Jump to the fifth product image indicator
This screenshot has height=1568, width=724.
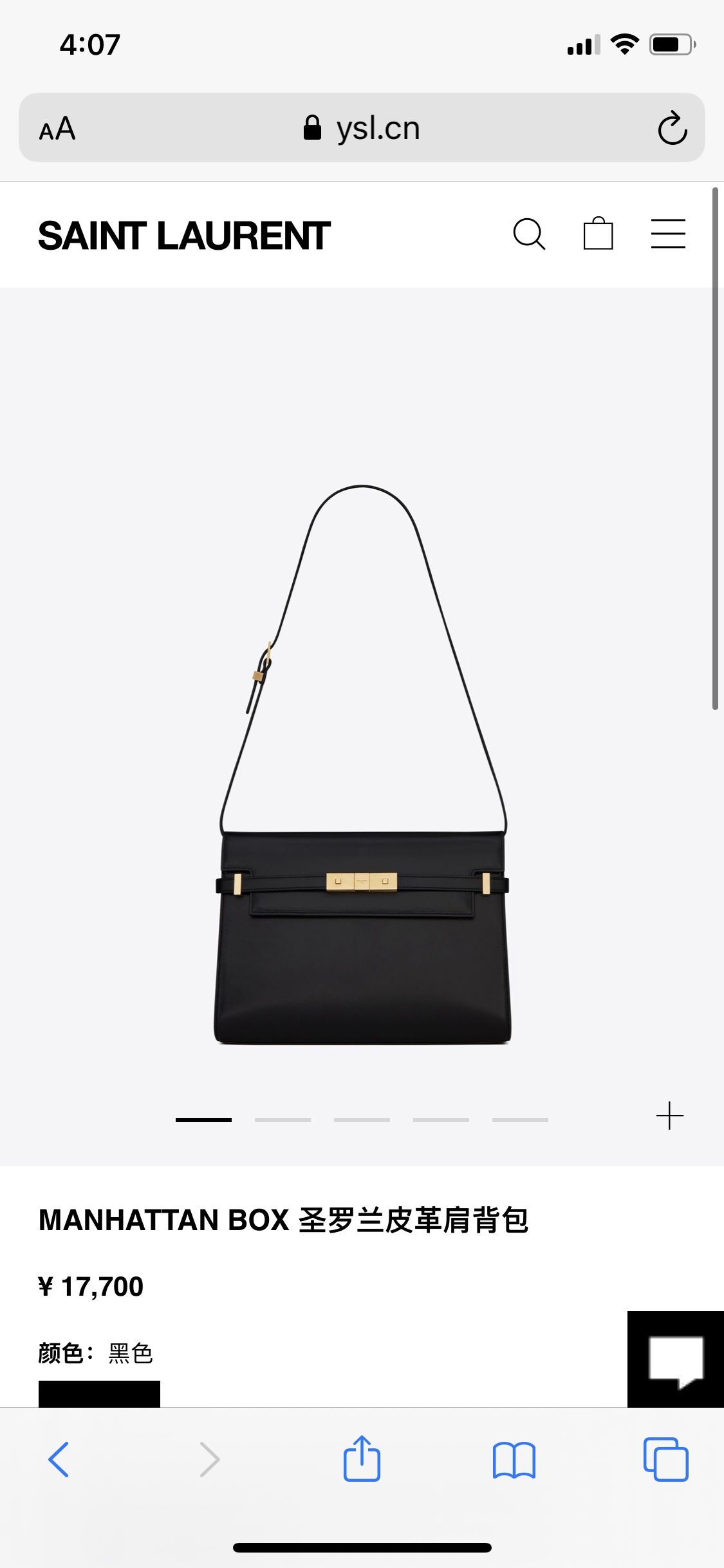point(520,1120)
